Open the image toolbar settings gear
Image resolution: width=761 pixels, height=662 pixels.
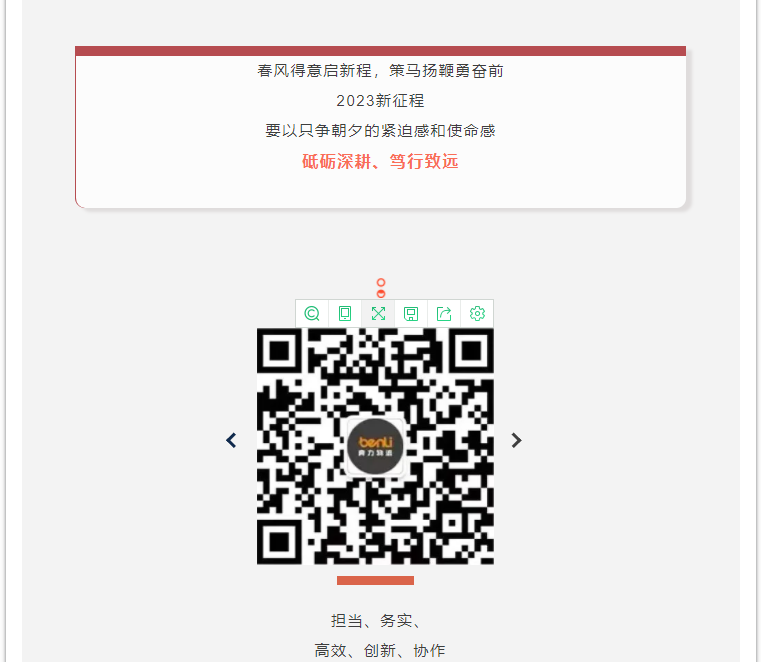tap(477, 314)
